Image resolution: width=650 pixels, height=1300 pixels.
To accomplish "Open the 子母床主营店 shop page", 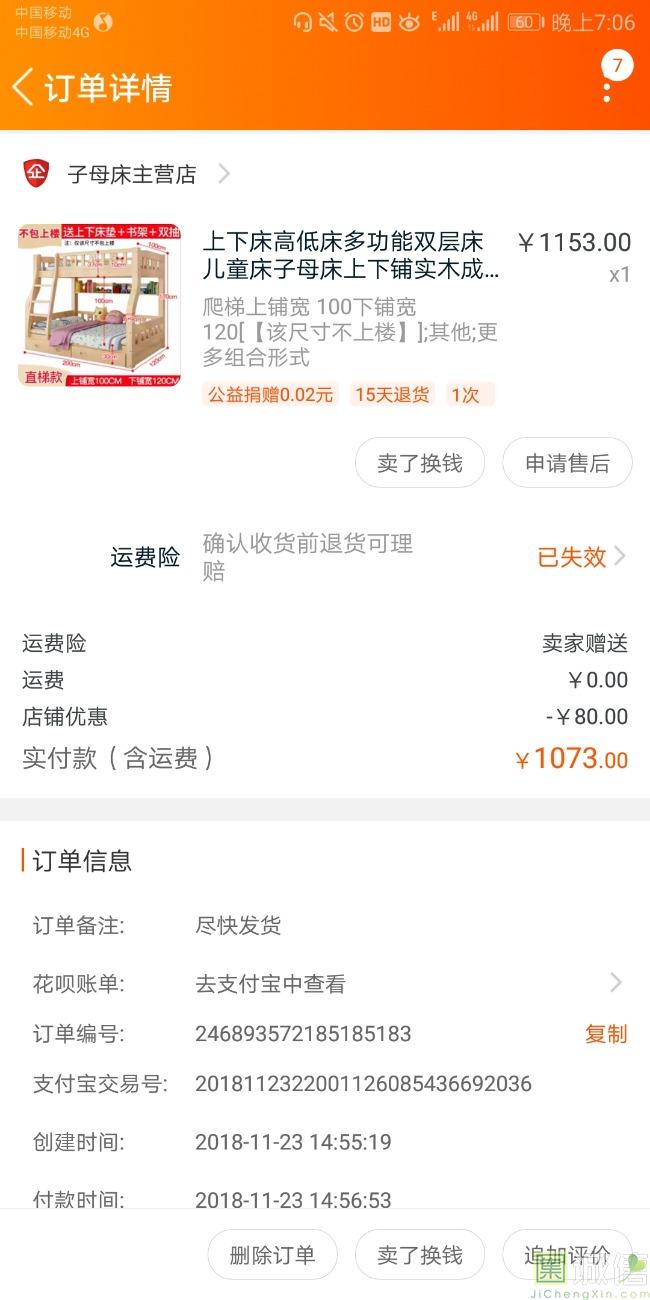I will tap(132, 174).
